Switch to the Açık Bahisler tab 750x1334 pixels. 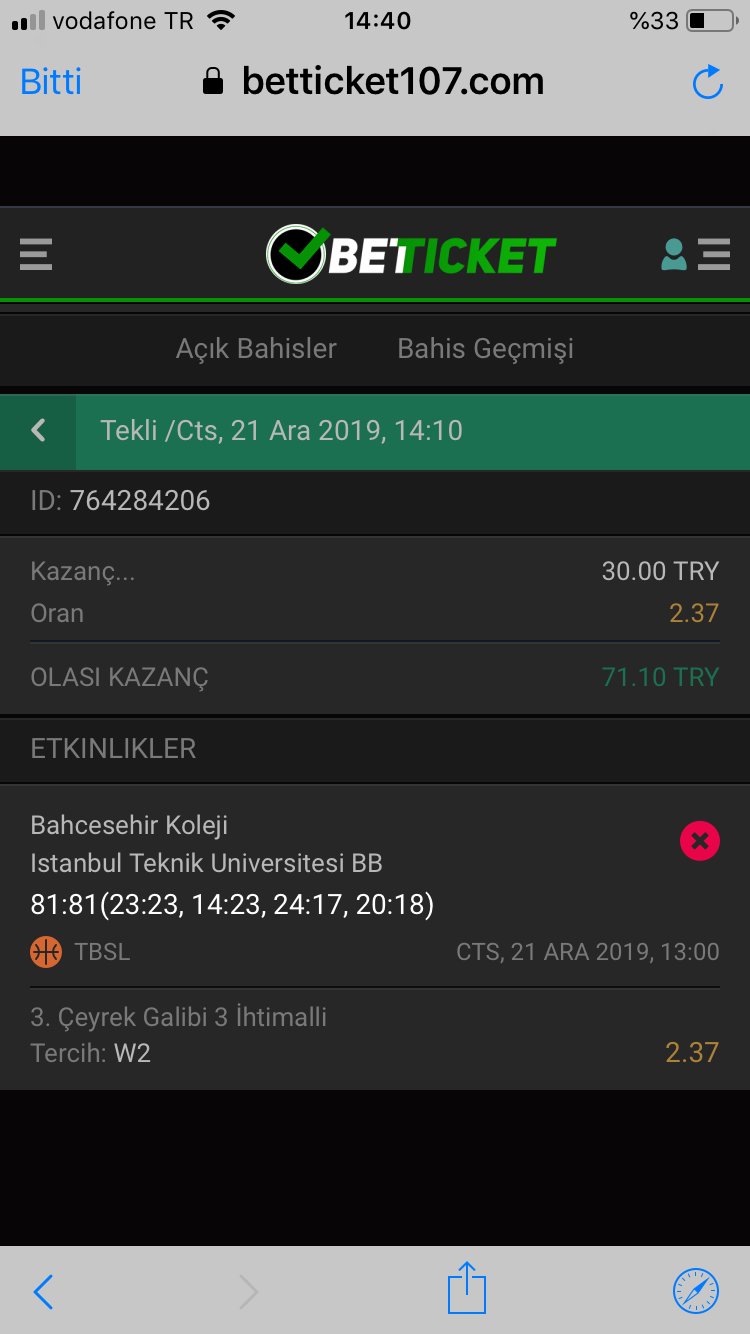[256, 348]
